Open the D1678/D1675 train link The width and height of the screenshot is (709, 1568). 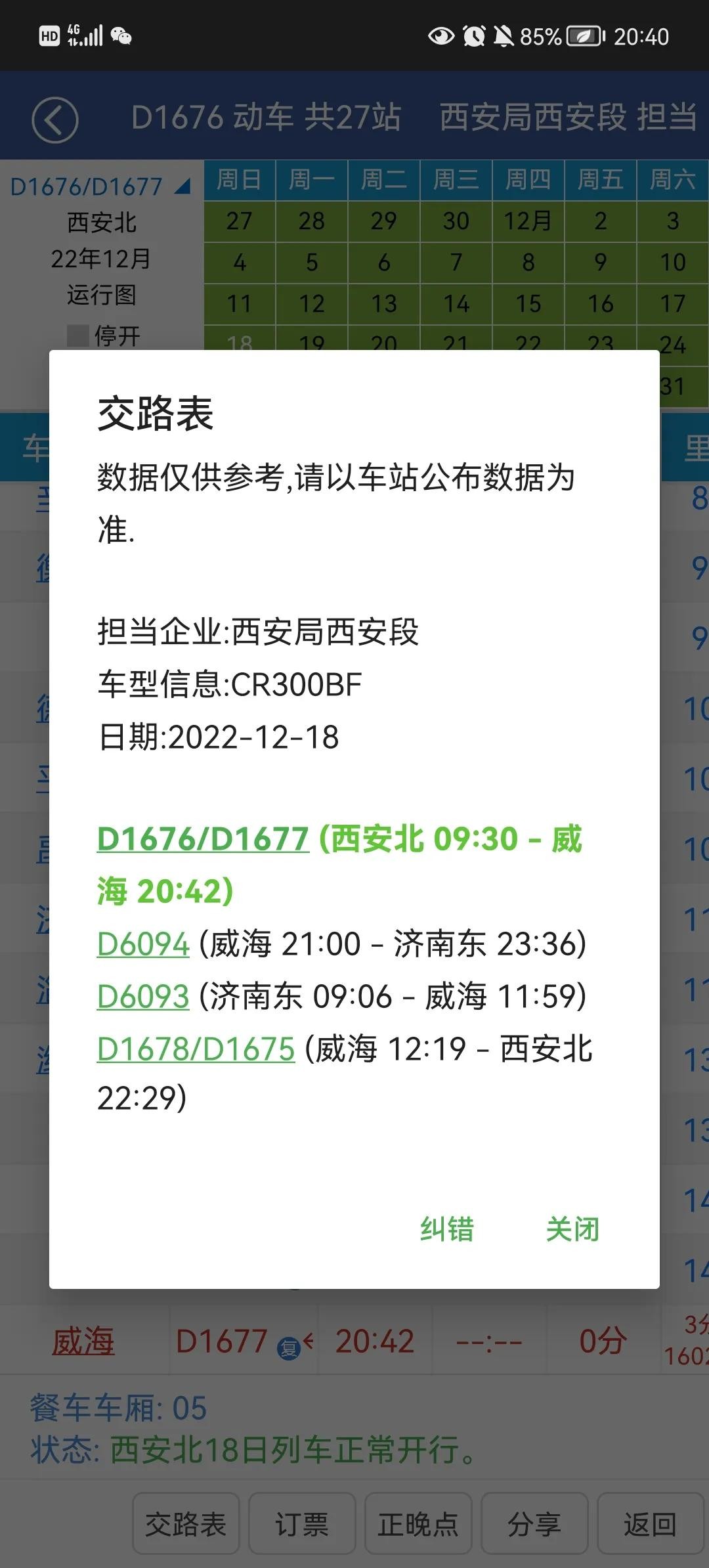tap(196, 1049)
